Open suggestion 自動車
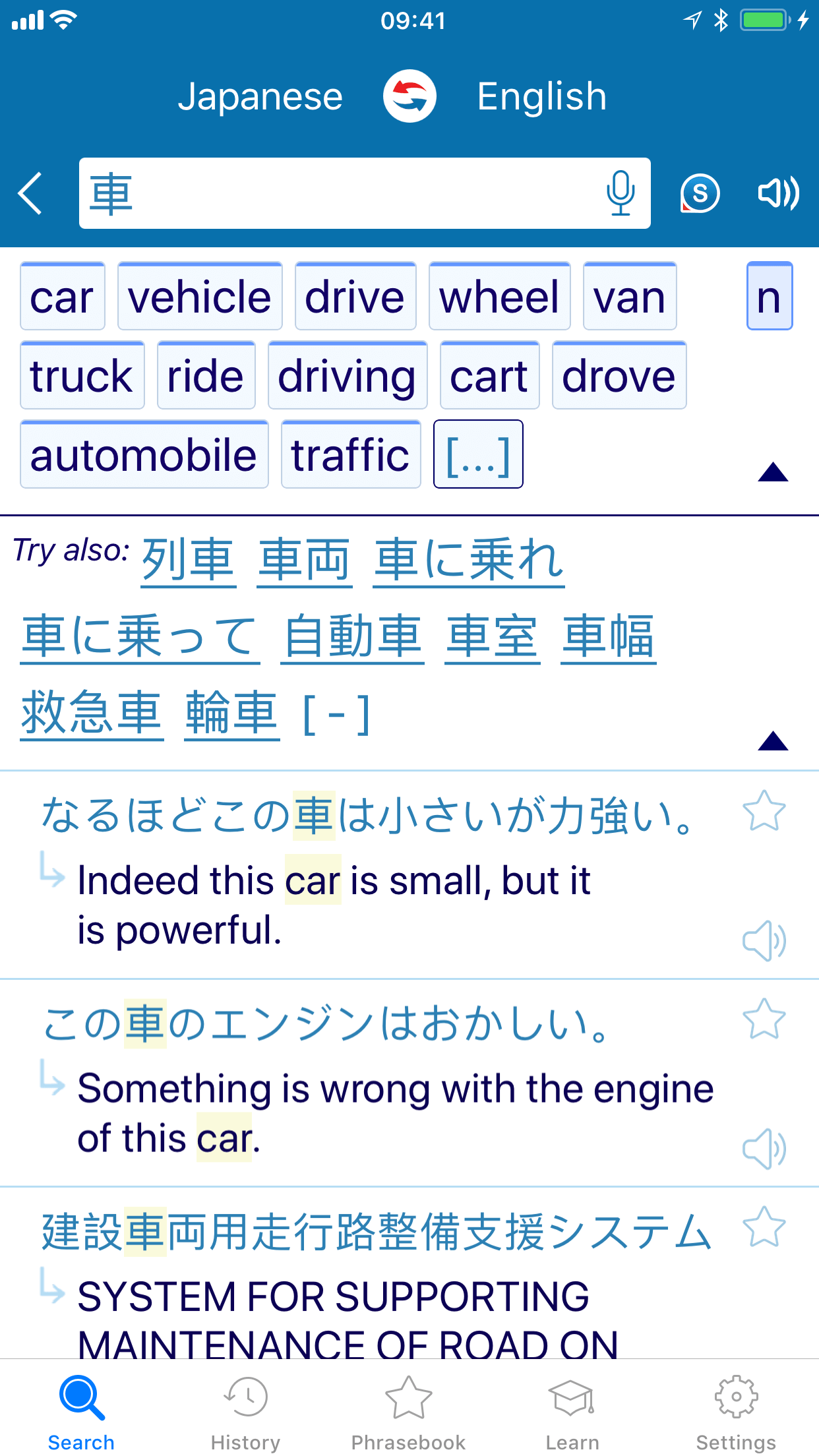This screenshot has width=819, height=1456. click(x=352, y=636)
